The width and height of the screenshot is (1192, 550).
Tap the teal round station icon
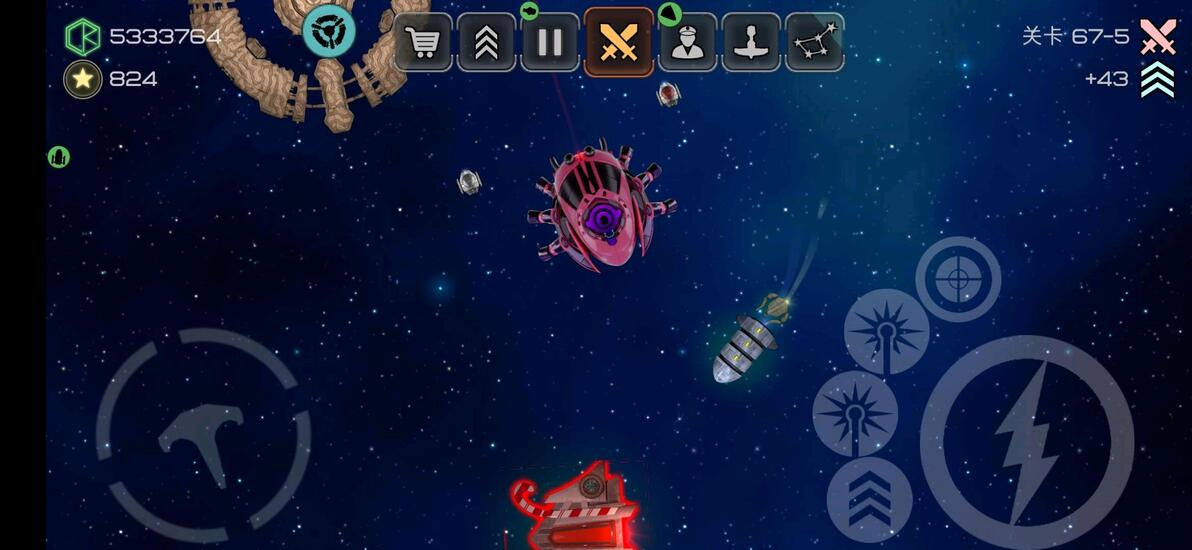click(x=329, y=31)
